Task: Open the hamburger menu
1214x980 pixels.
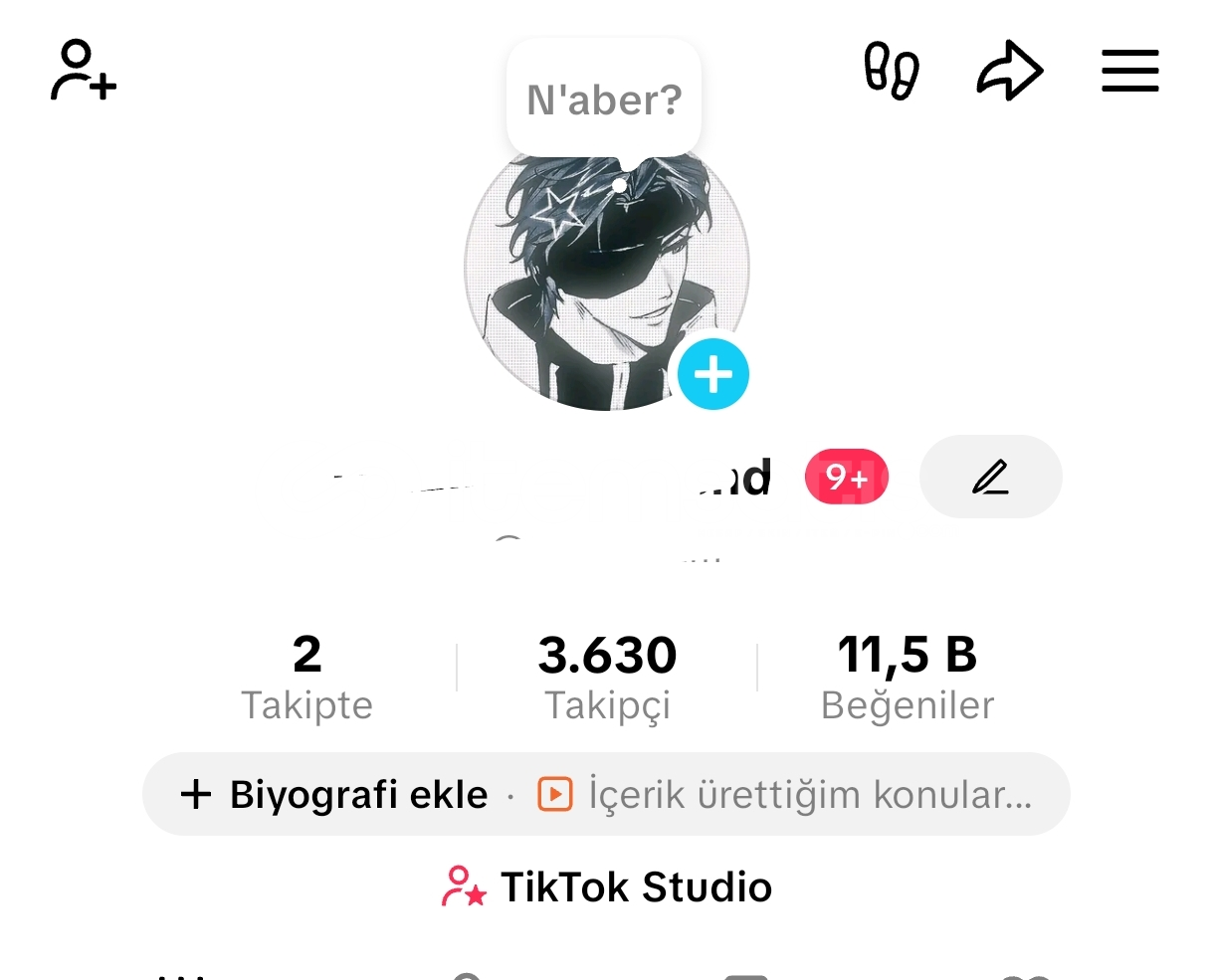Action: (1129, 71)
